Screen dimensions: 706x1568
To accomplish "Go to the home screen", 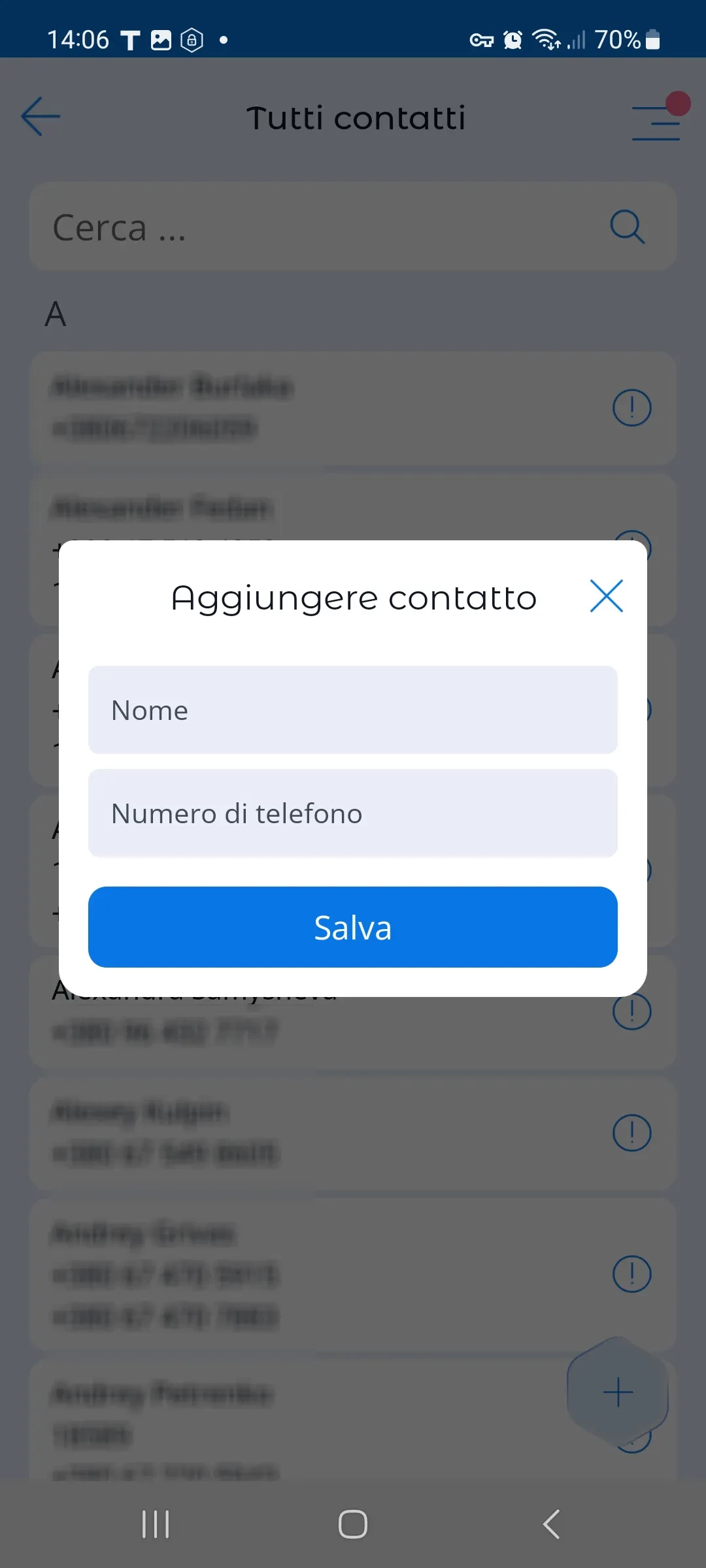I will [353, 1524].
